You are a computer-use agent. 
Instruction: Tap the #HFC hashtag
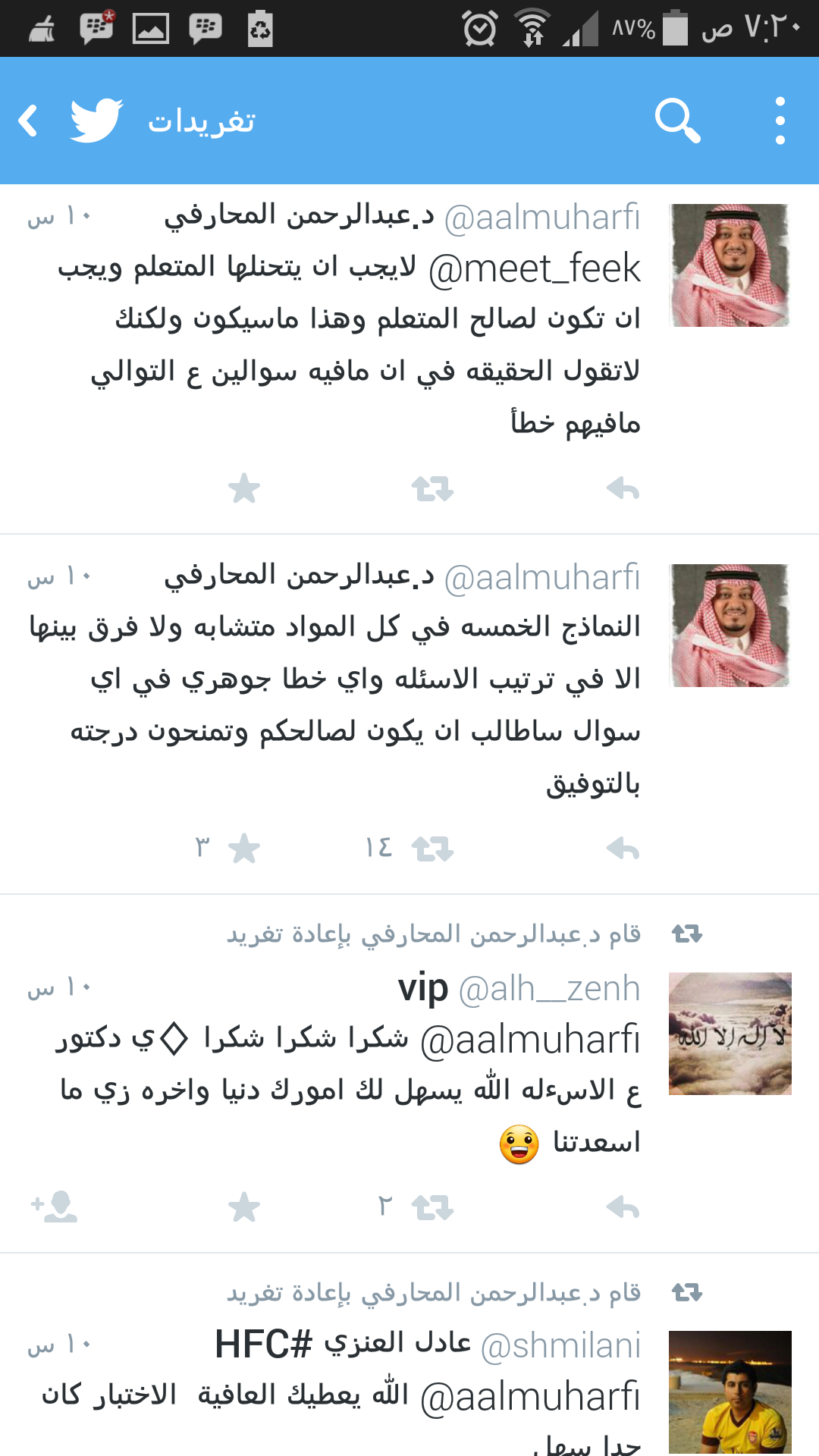(263, 1345)
